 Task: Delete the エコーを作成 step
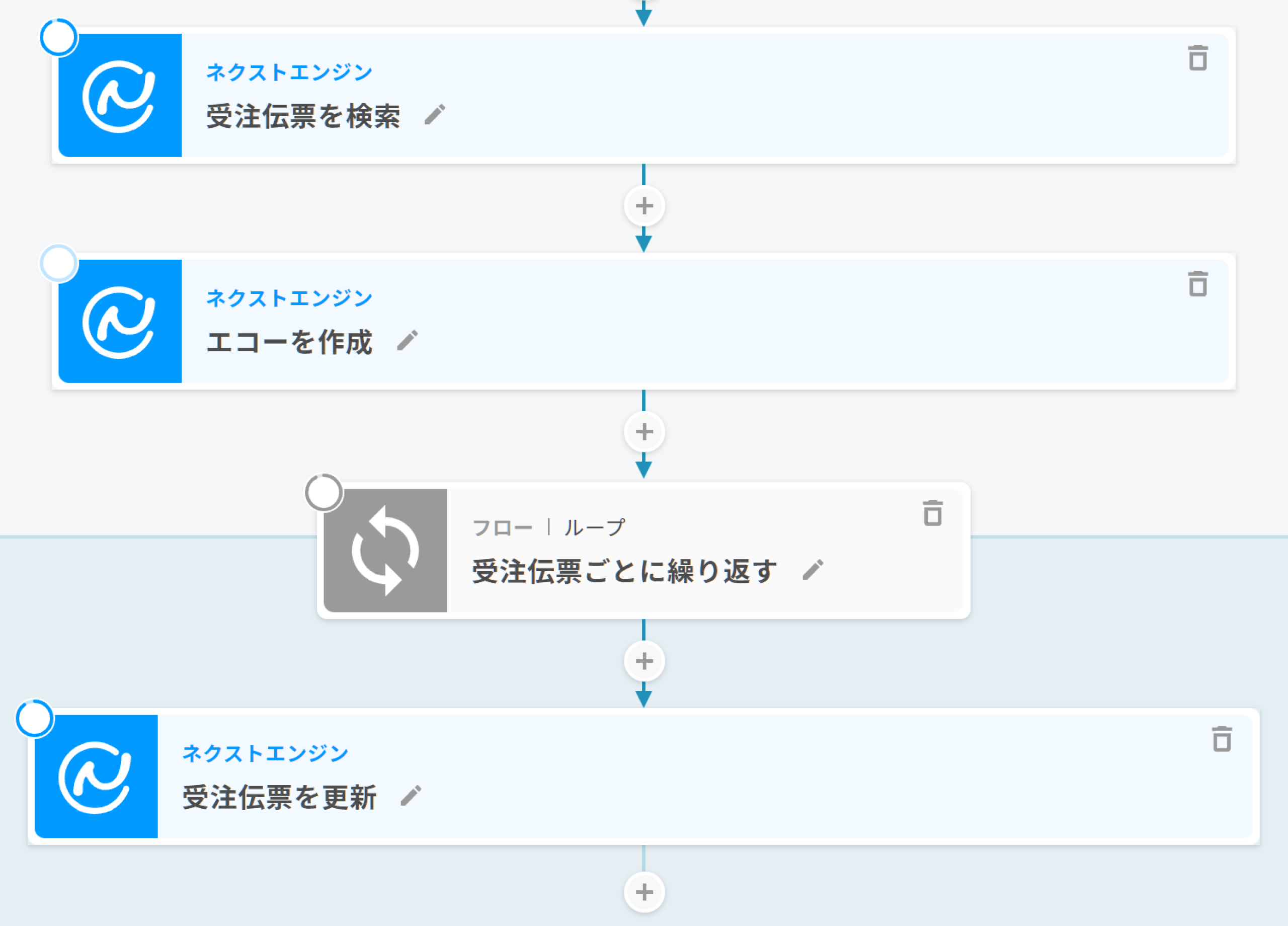(1198, 283)
